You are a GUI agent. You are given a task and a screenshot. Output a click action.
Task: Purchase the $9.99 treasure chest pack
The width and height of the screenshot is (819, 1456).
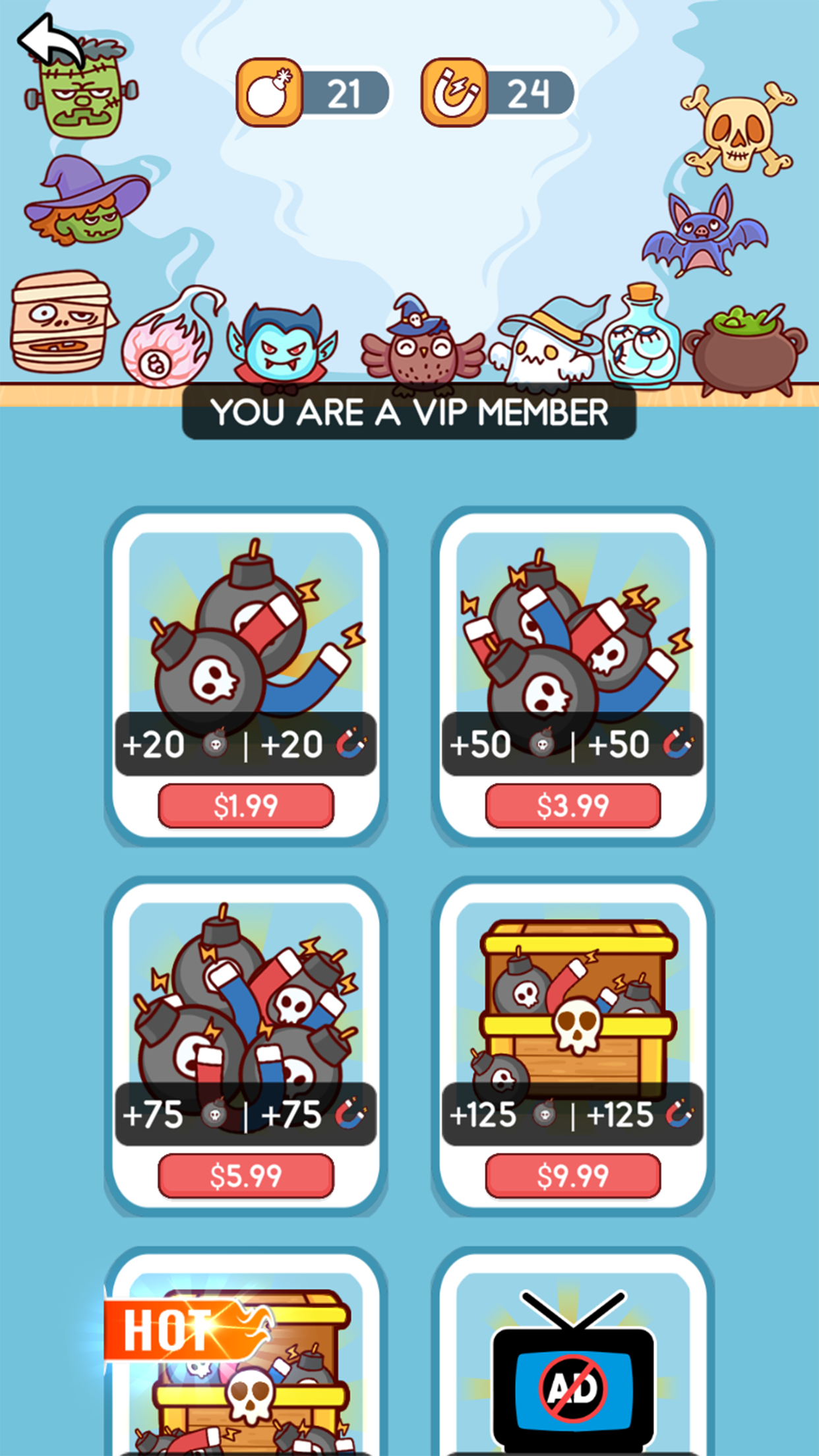coord(572,1175)
